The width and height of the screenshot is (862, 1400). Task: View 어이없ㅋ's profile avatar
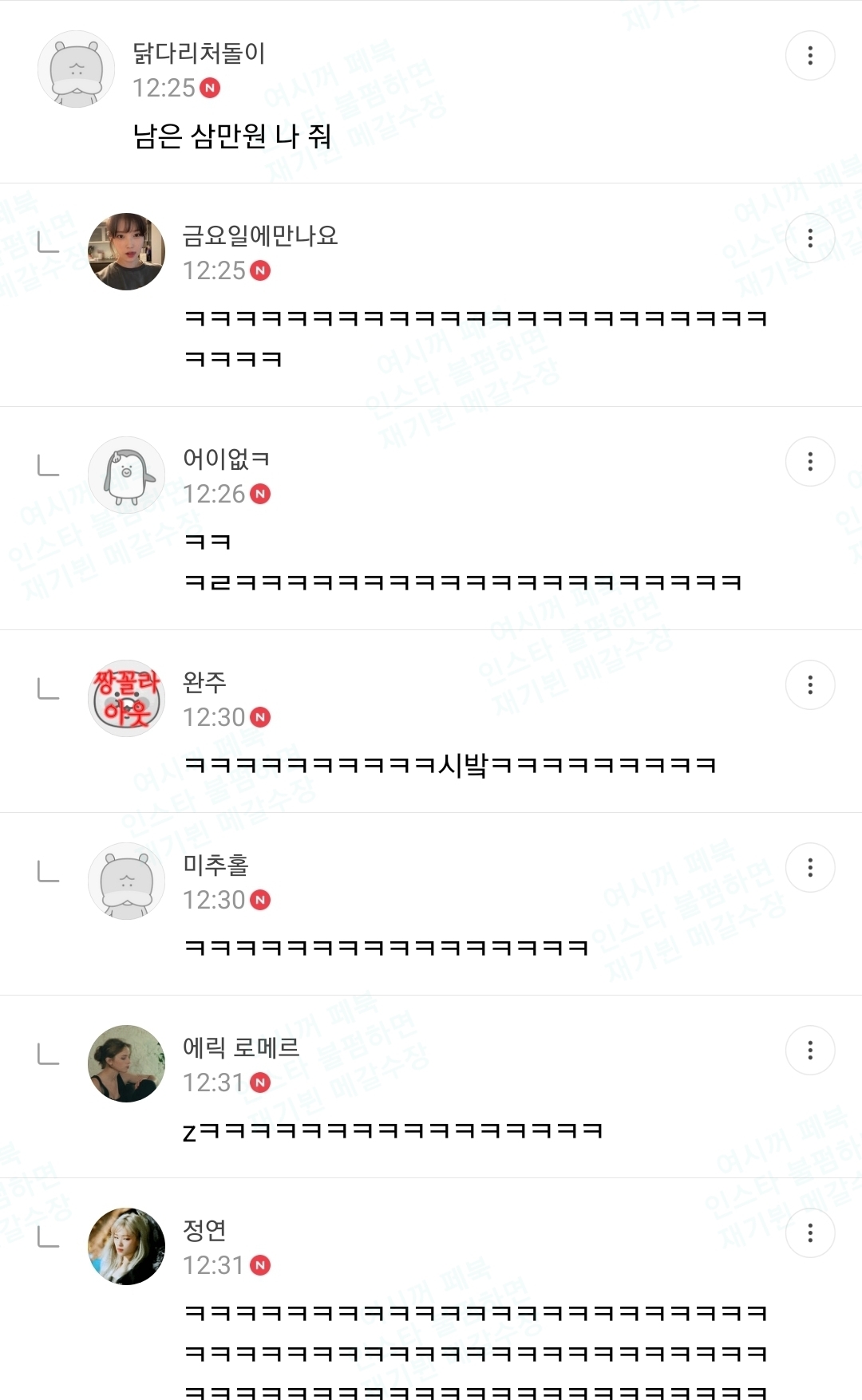pos(126,475)
